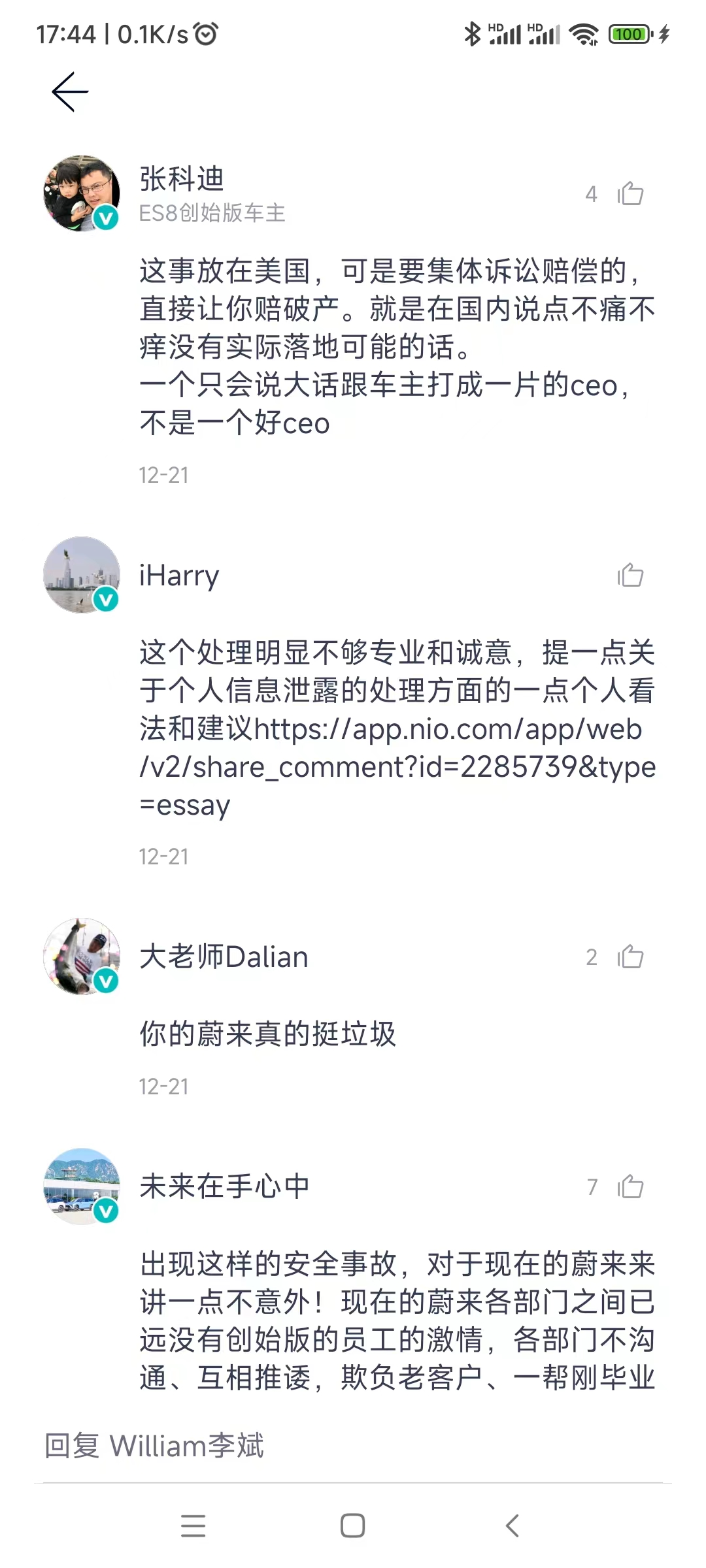Open 大老师Dalian's profile avatar
The height and width of the screenshot is (1568, 706).
(82, 956)
